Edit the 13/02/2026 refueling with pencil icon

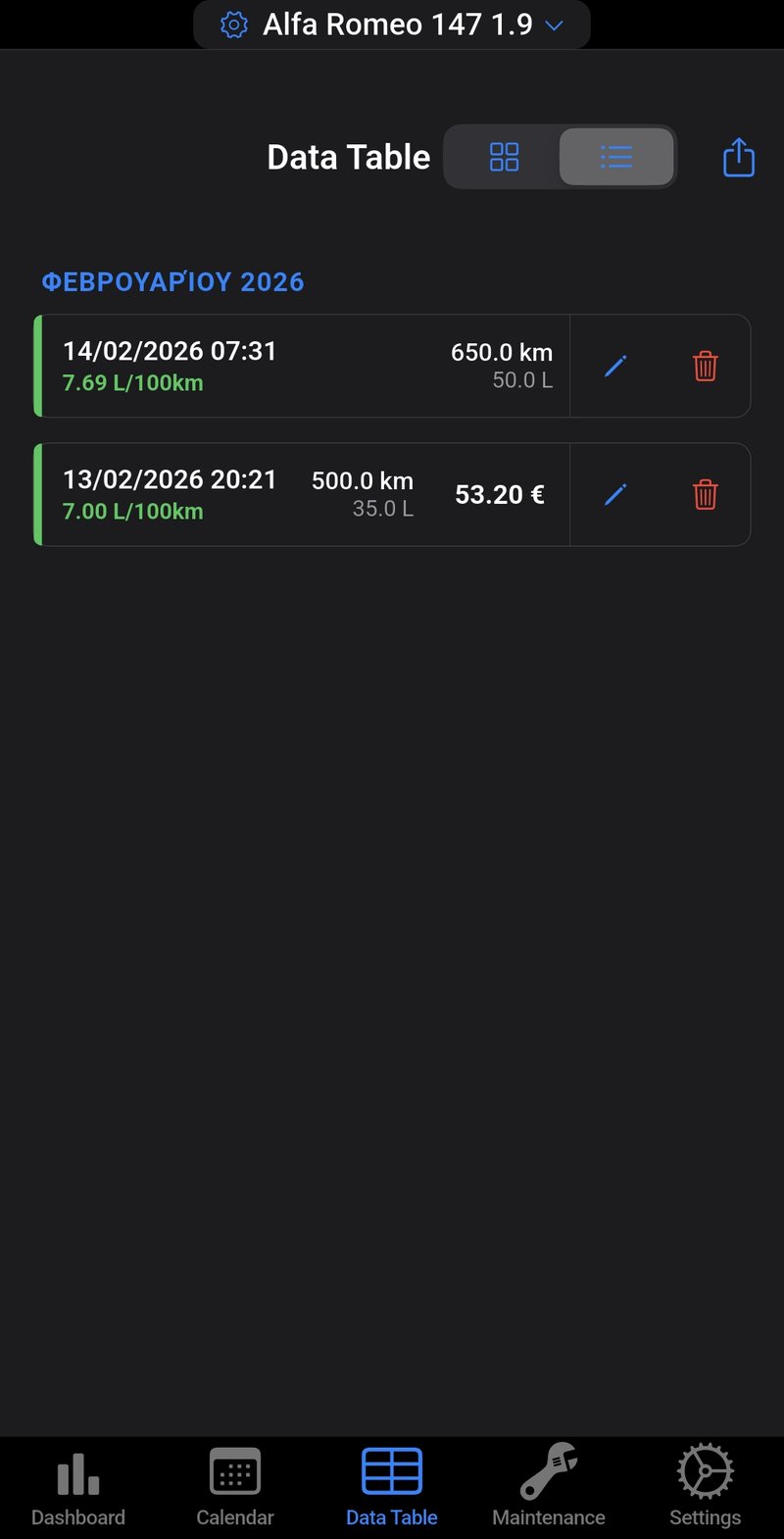coord(615,495)
